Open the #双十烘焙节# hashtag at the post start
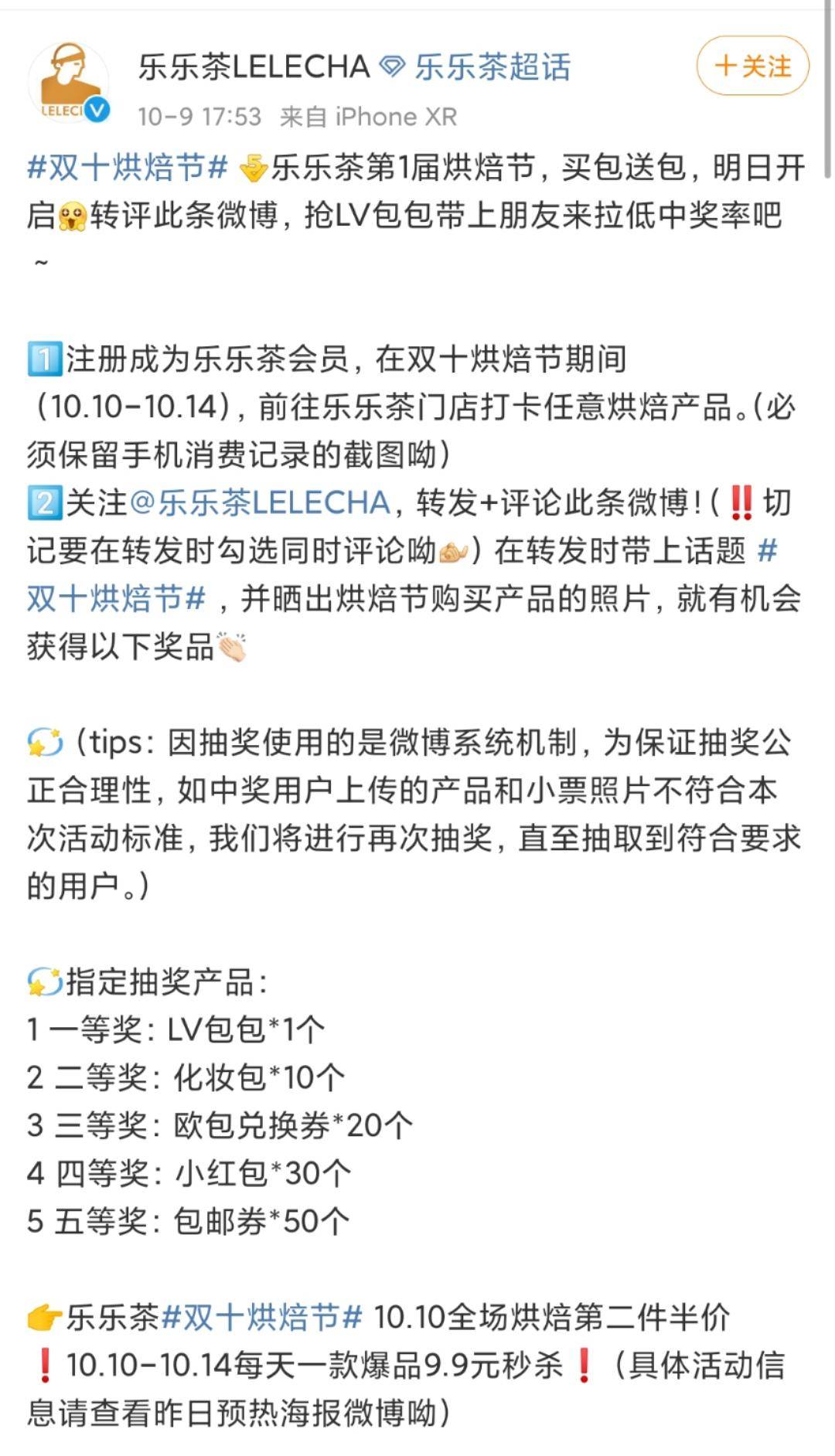The height and width of the screenshot is (1456, 835). click(x=128, y=168)
